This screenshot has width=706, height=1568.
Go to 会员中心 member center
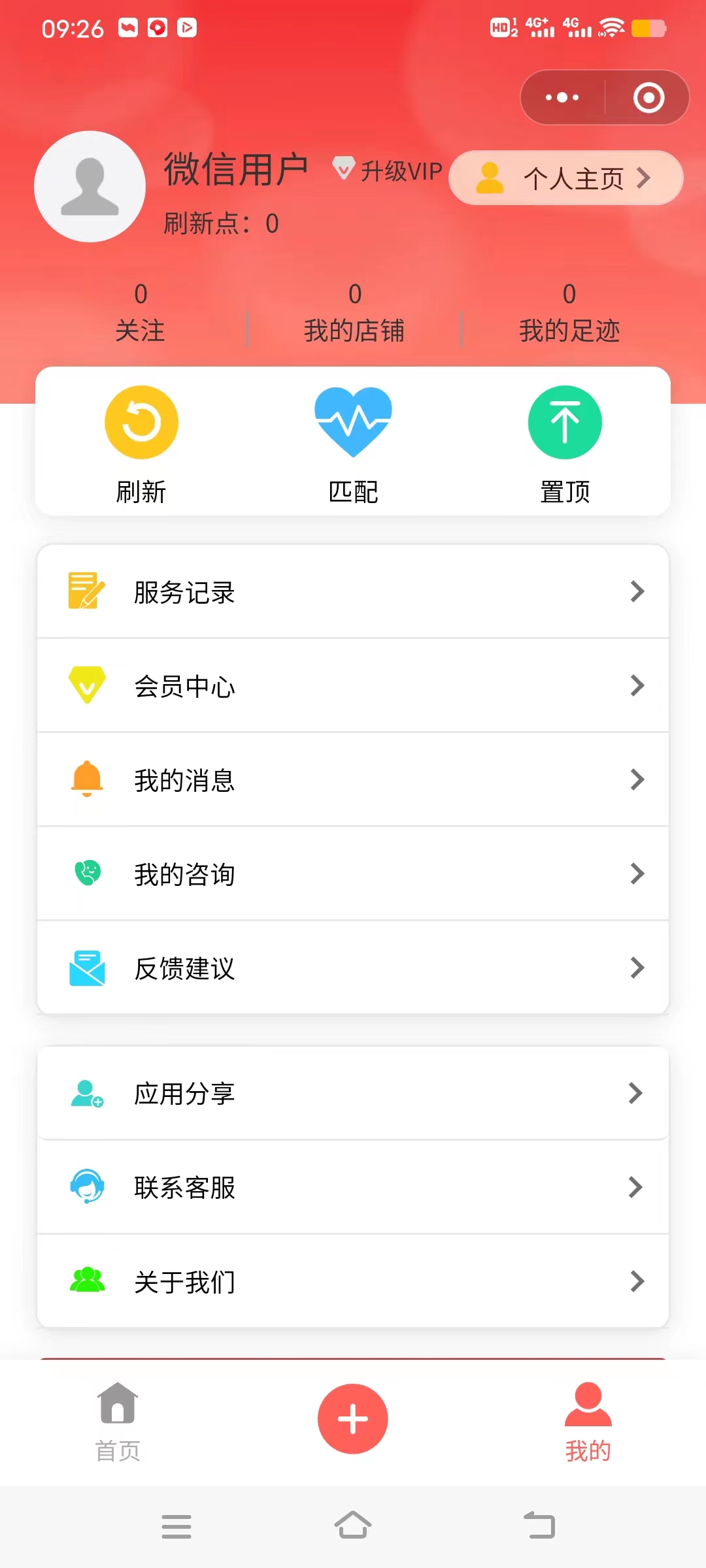click(x=353, y=686)
